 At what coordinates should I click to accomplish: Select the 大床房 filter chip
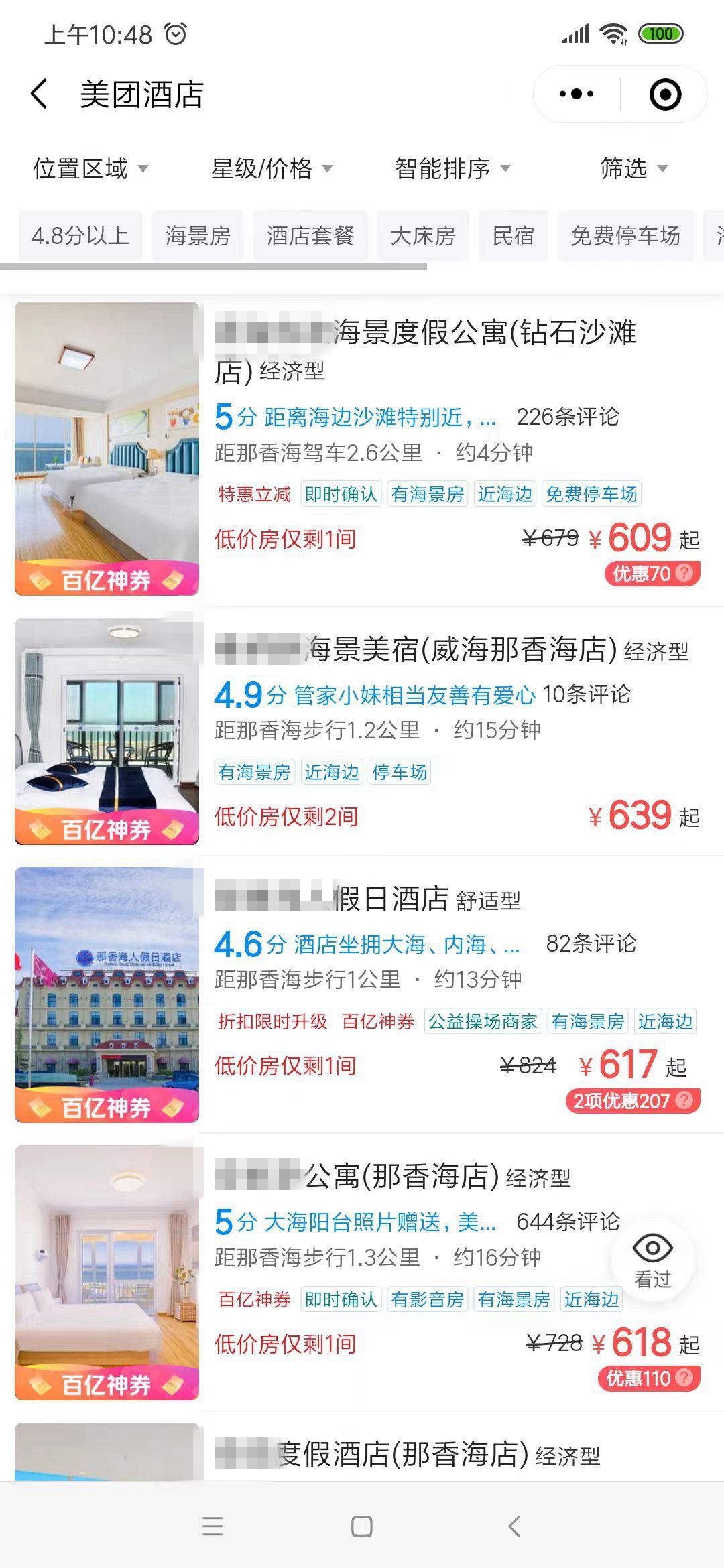pyautogui.click(x=423, y=236)
